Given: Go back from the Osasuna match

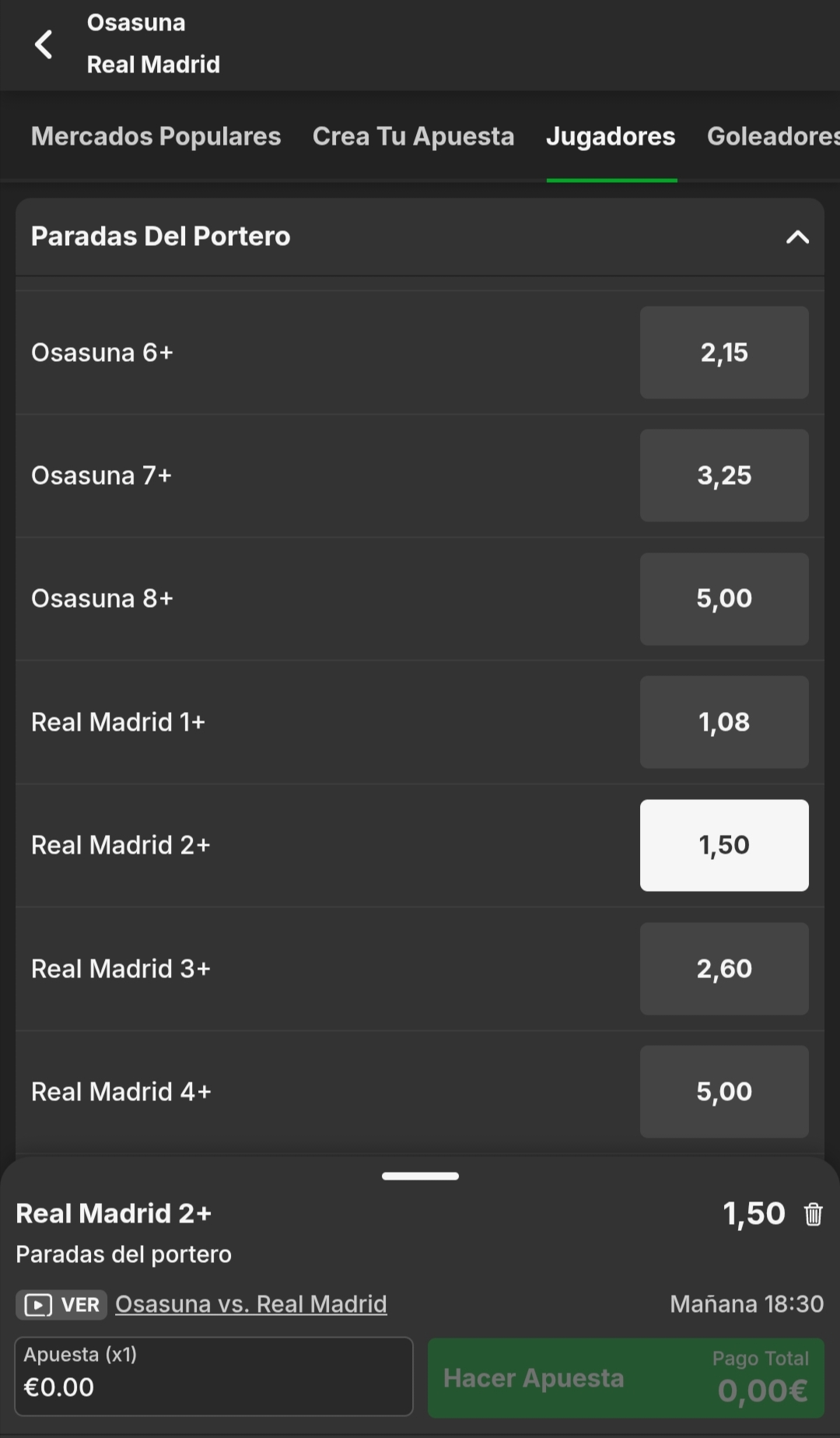Looking at the screenshot, I should [x=44, y=44].
